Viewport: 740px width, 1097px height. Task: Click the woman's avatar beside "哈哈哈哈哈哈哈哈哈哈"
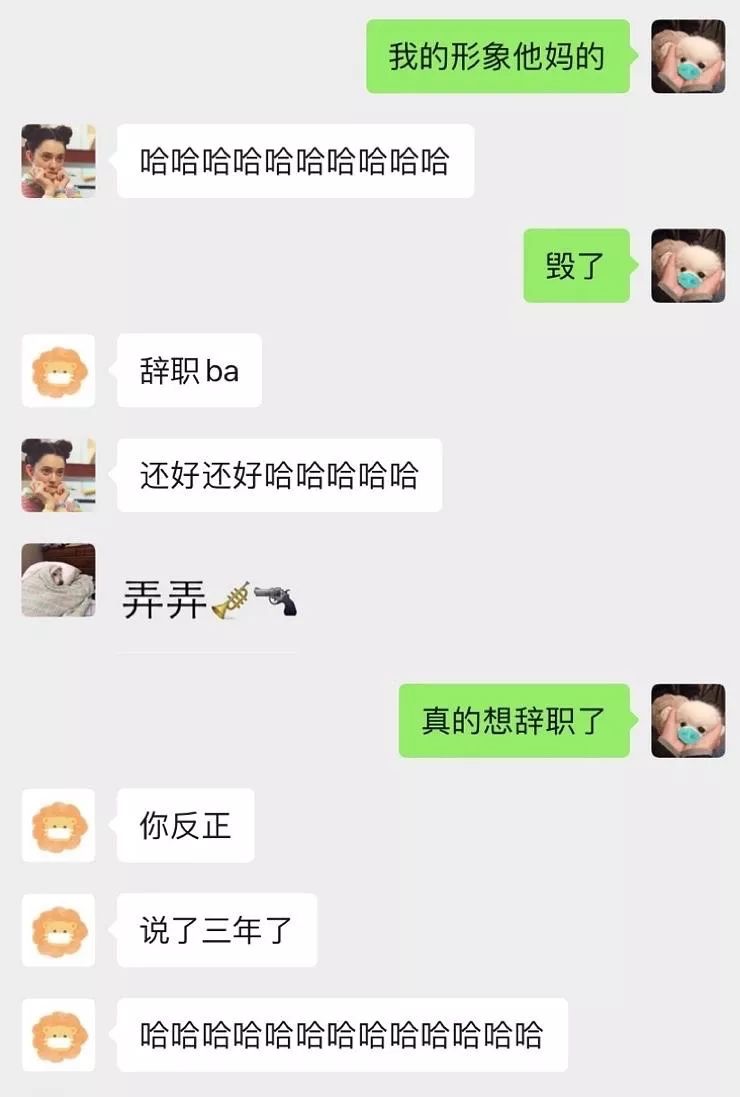tap(58, 161)
